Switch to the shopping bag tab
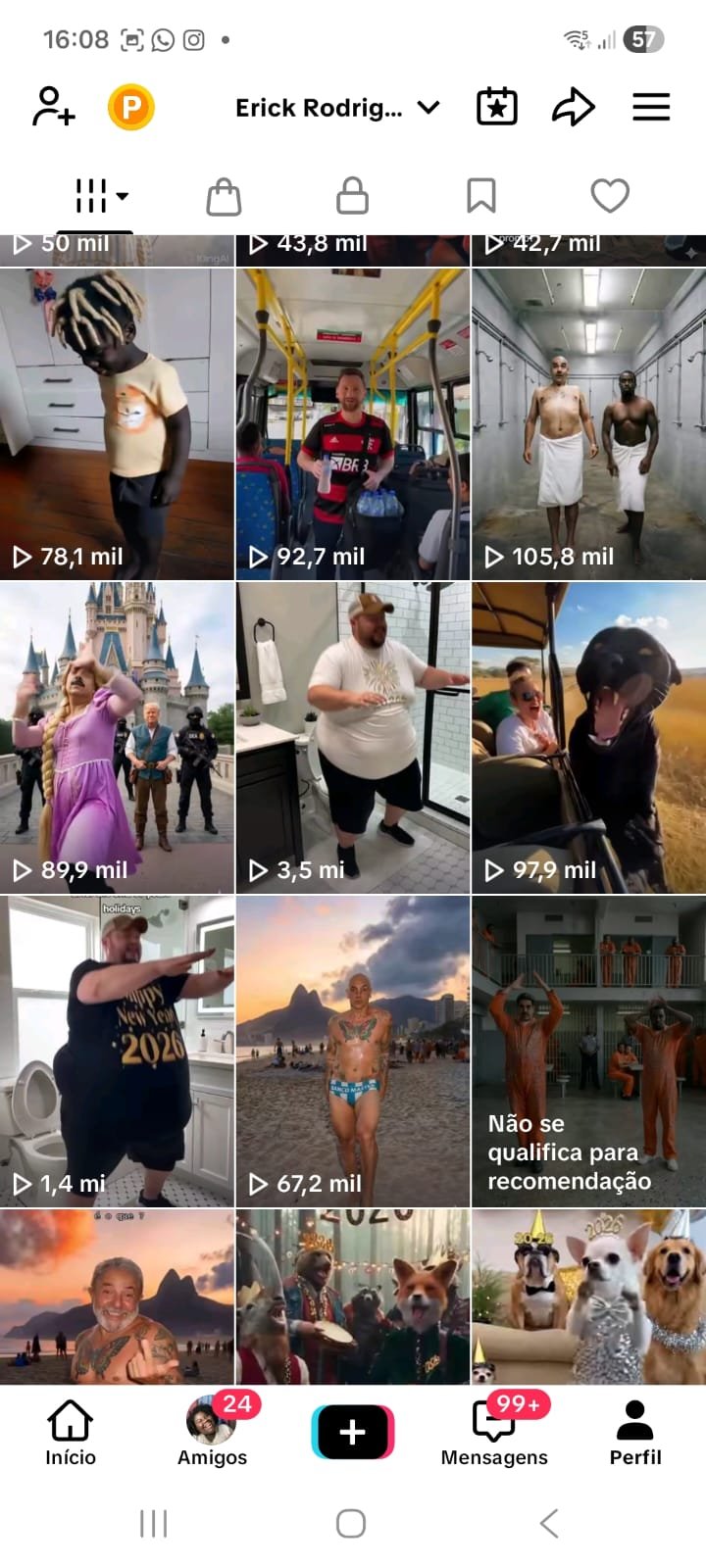 coord(224,196)
